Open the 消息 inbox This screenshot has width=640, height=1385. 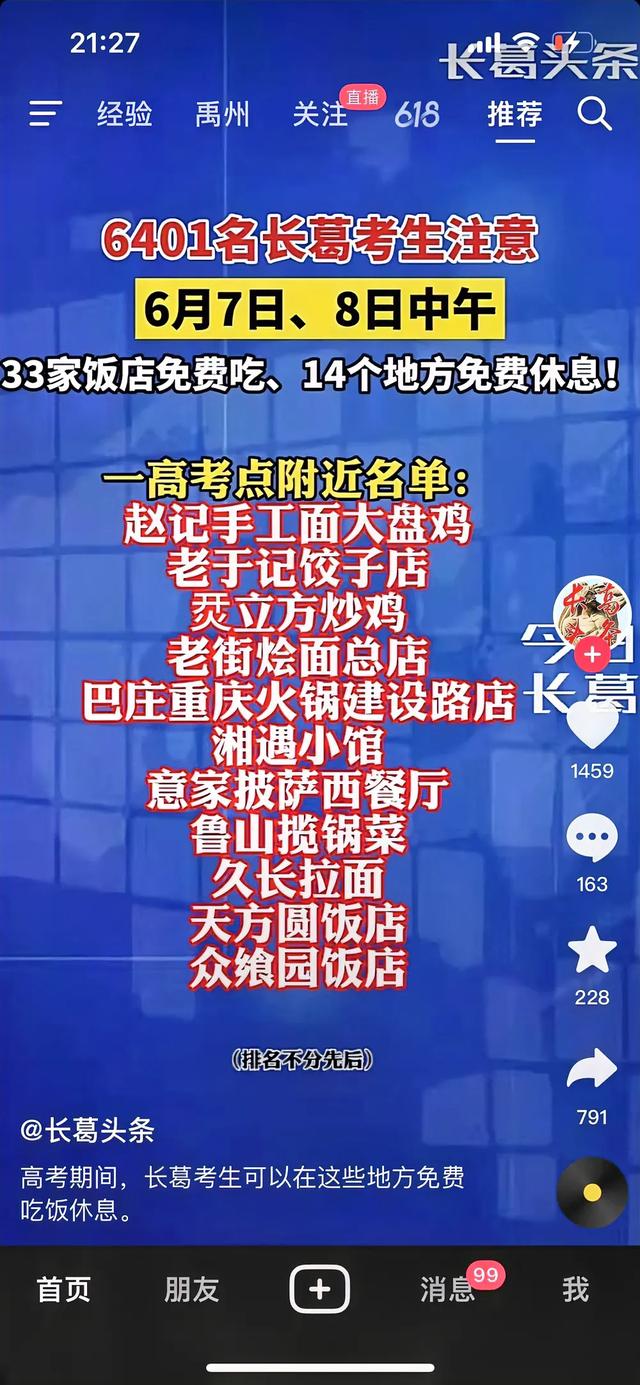[x=447, y=1289]
